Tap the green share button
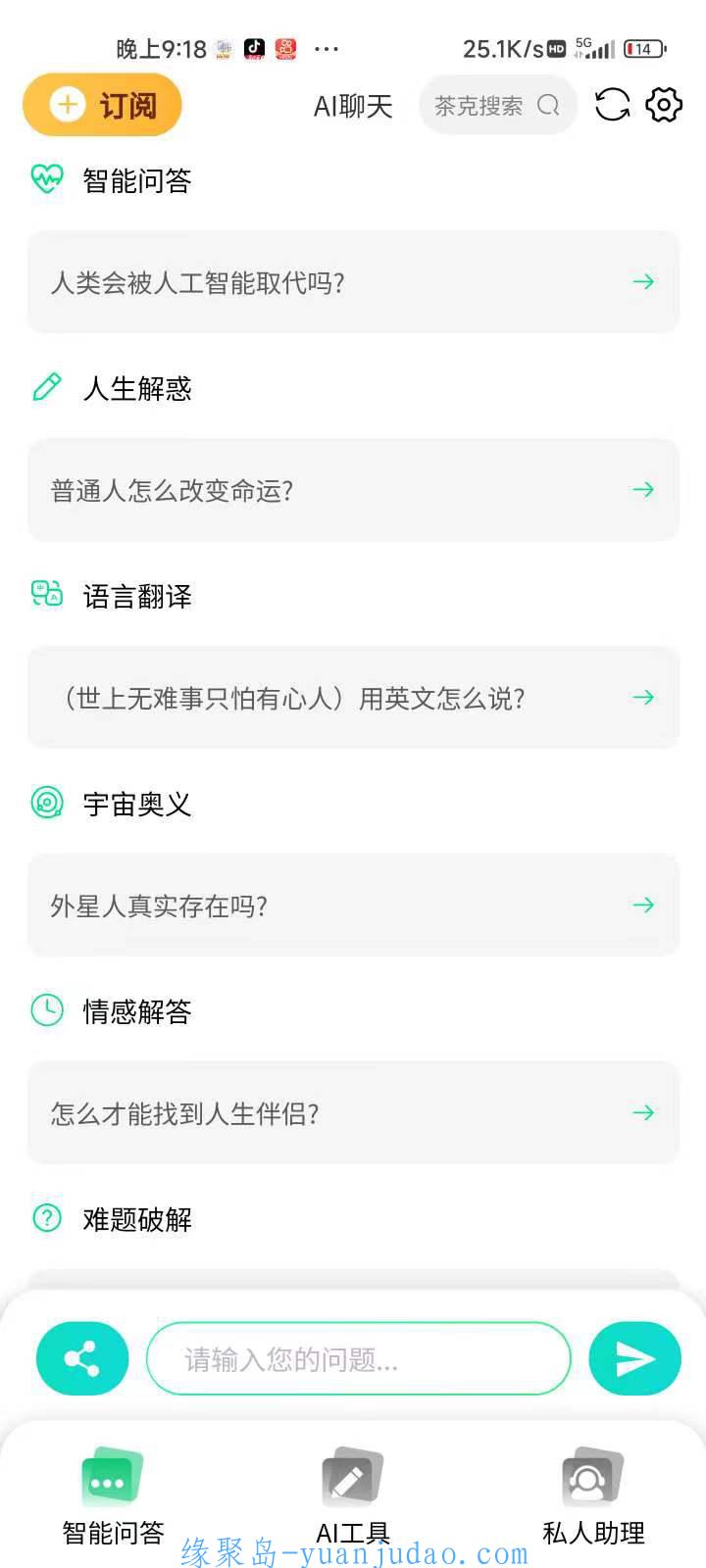This screenshot has width=706, height=1568. (x=82, y=1358)
